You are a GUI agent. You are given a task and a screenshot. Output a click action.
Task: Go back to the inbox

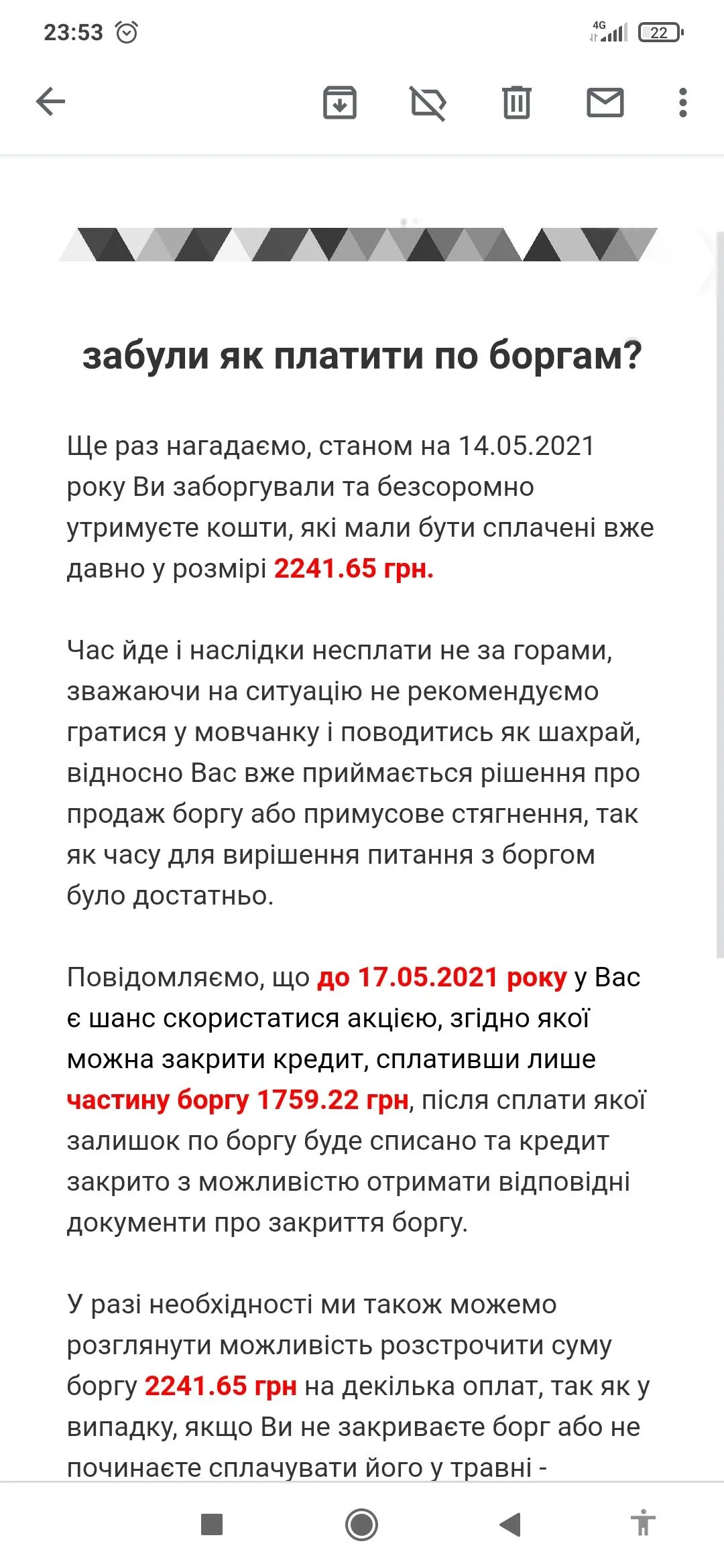50,103
